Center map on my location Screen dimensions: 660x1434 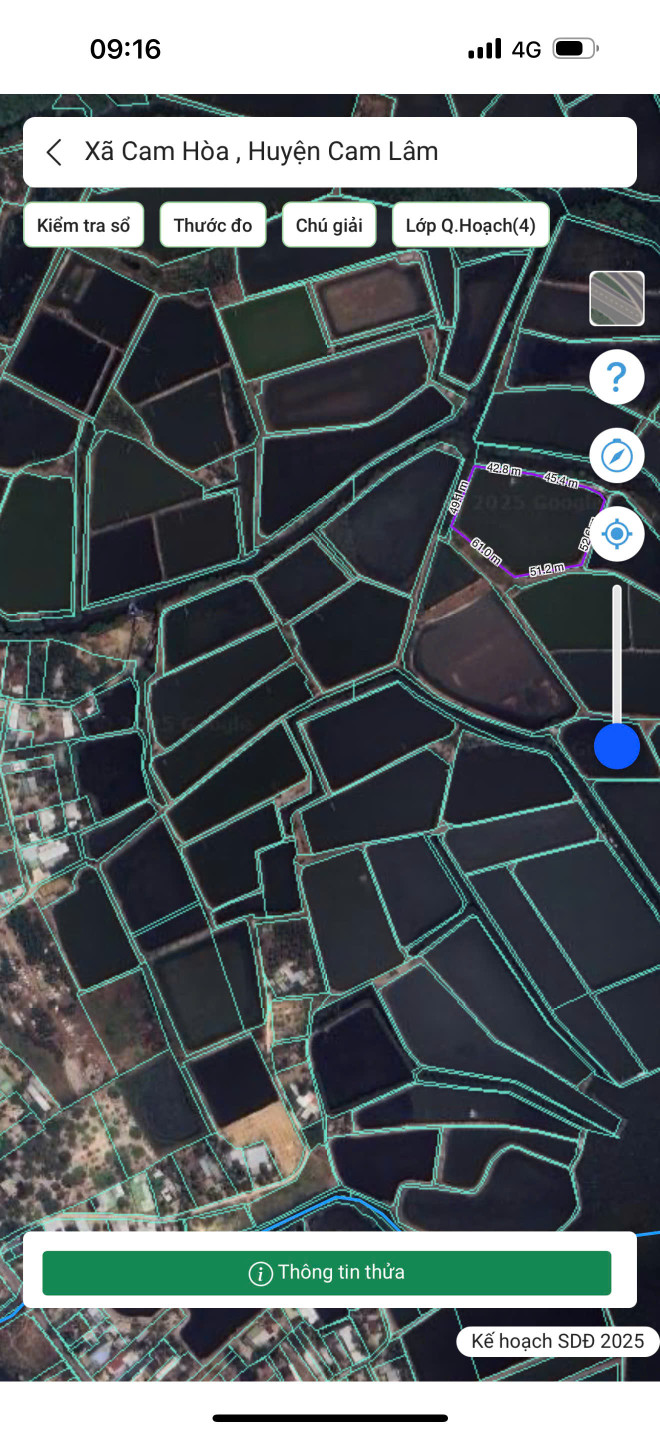[x=616, y=534]
